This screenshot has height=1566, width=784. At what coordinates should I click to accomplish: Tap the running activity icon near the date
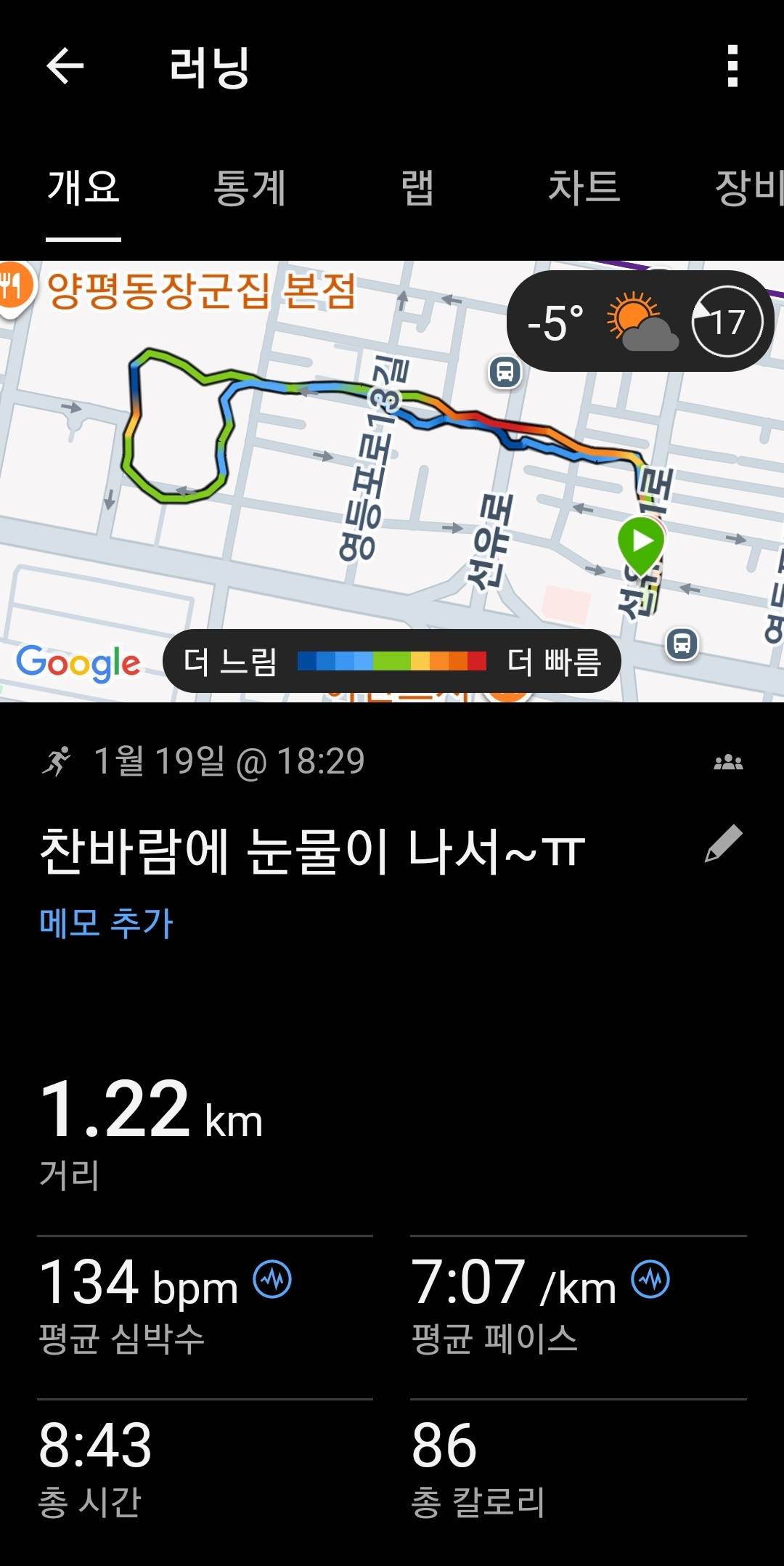point(57,761)
